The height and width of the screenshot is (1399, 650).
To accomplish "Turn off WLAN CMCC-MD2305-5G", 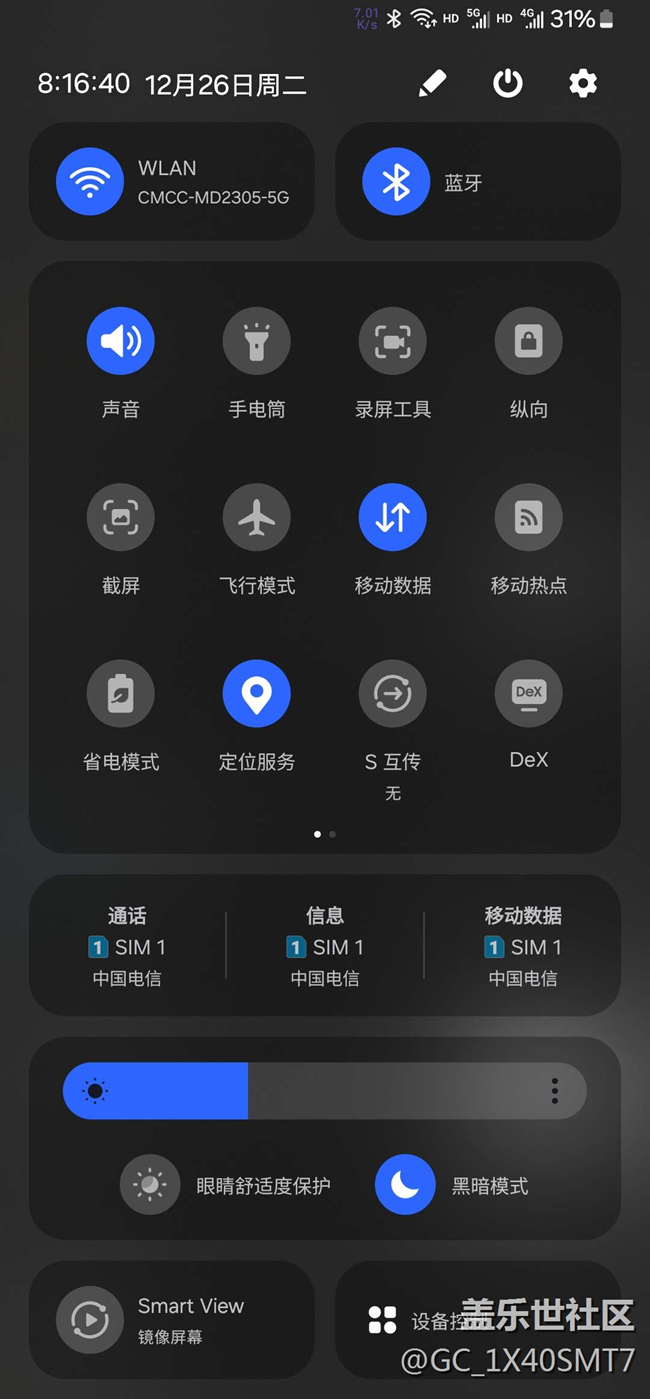I will tap(91, 182).
